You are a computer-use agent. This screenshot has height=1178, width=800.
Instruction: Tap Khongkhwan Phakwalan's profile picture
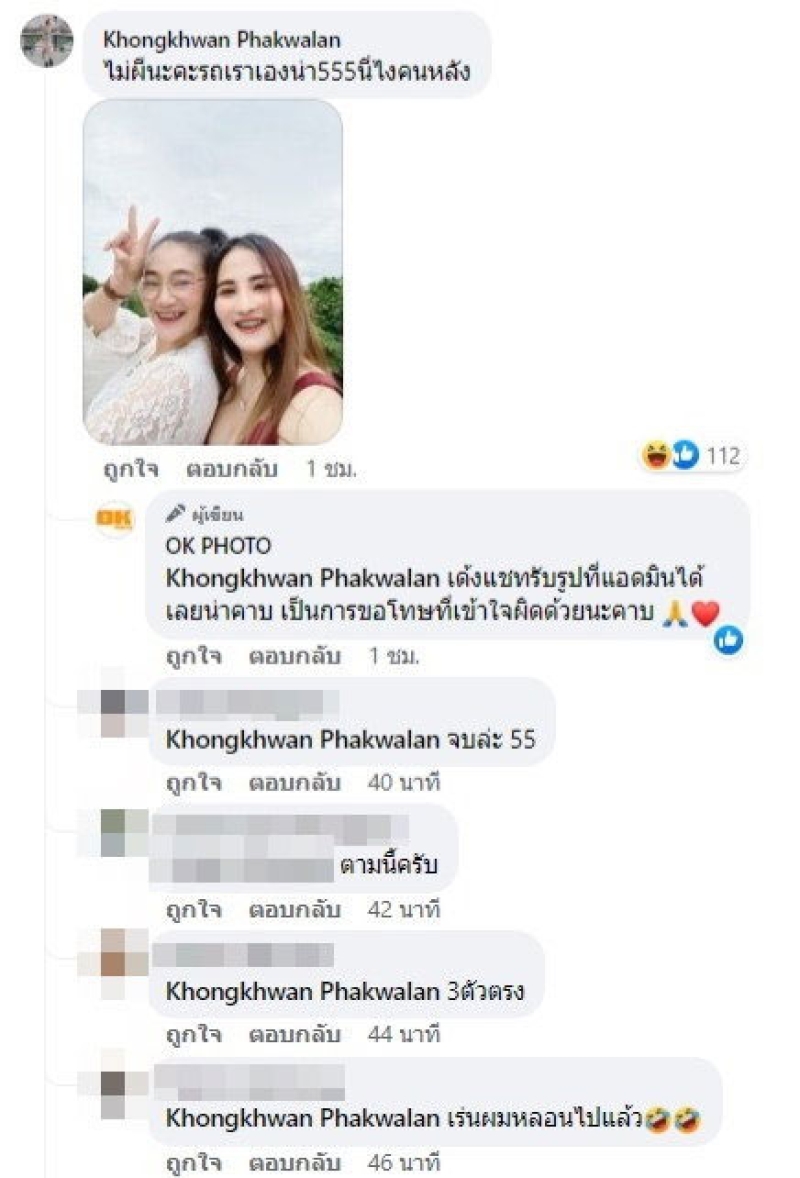(47, 41)
